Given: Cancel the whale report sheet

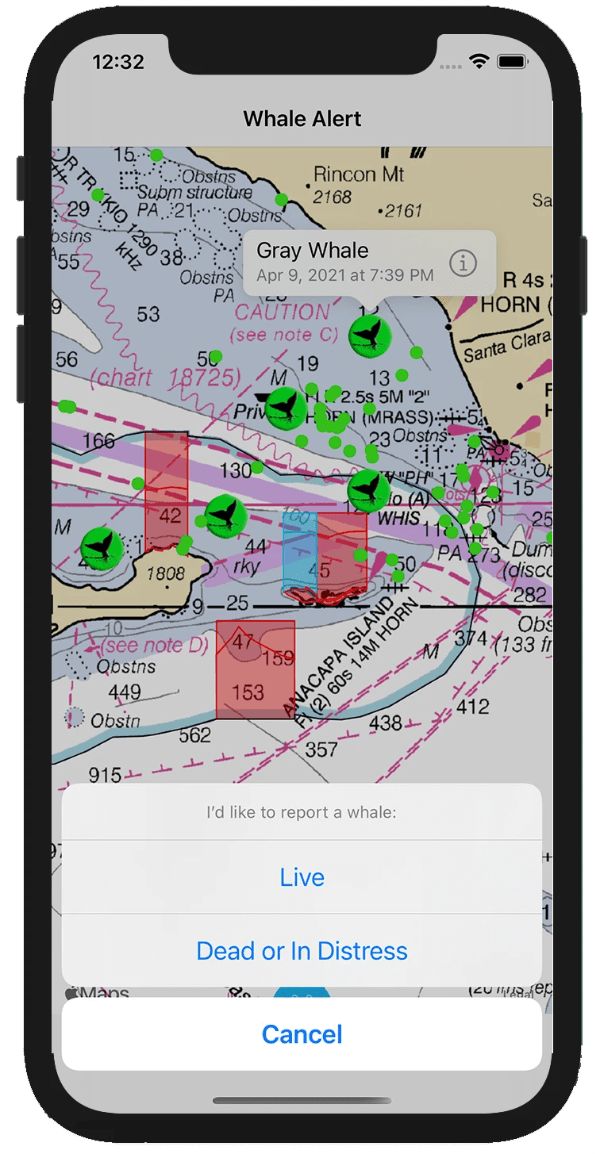Looking at the screenshot, I should (301, 1034).
